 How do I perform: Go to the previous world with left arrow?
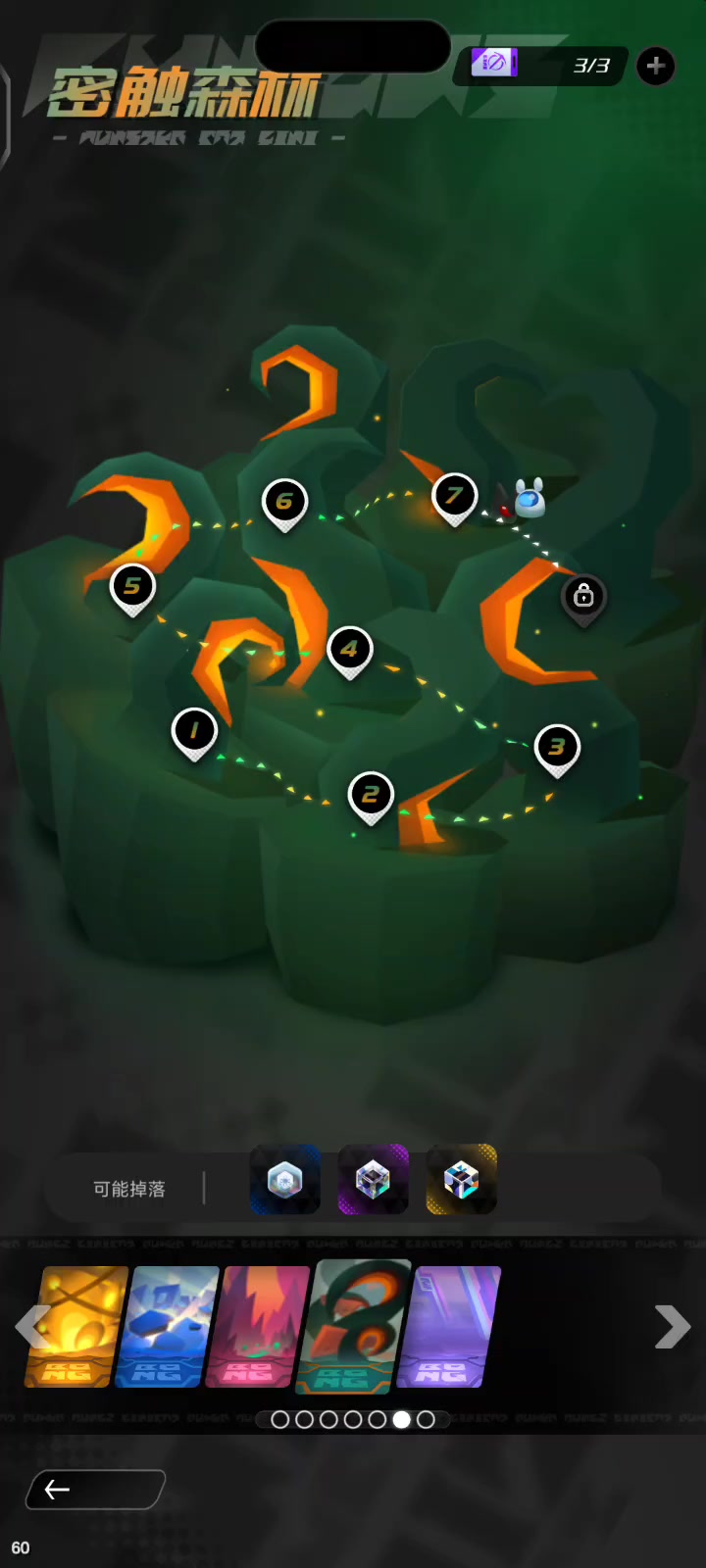click(x=30, y=1327)
